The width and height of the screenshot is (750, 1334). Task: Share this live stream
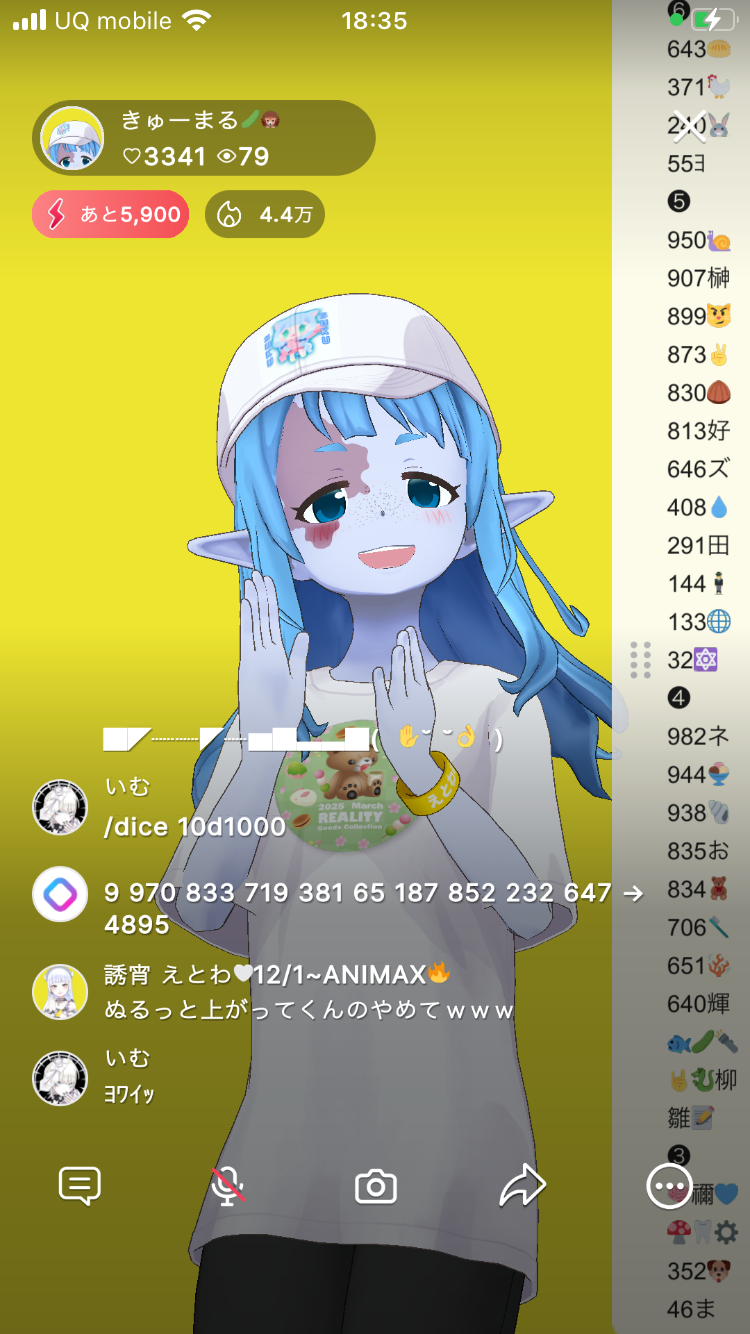pos(522,1187)
